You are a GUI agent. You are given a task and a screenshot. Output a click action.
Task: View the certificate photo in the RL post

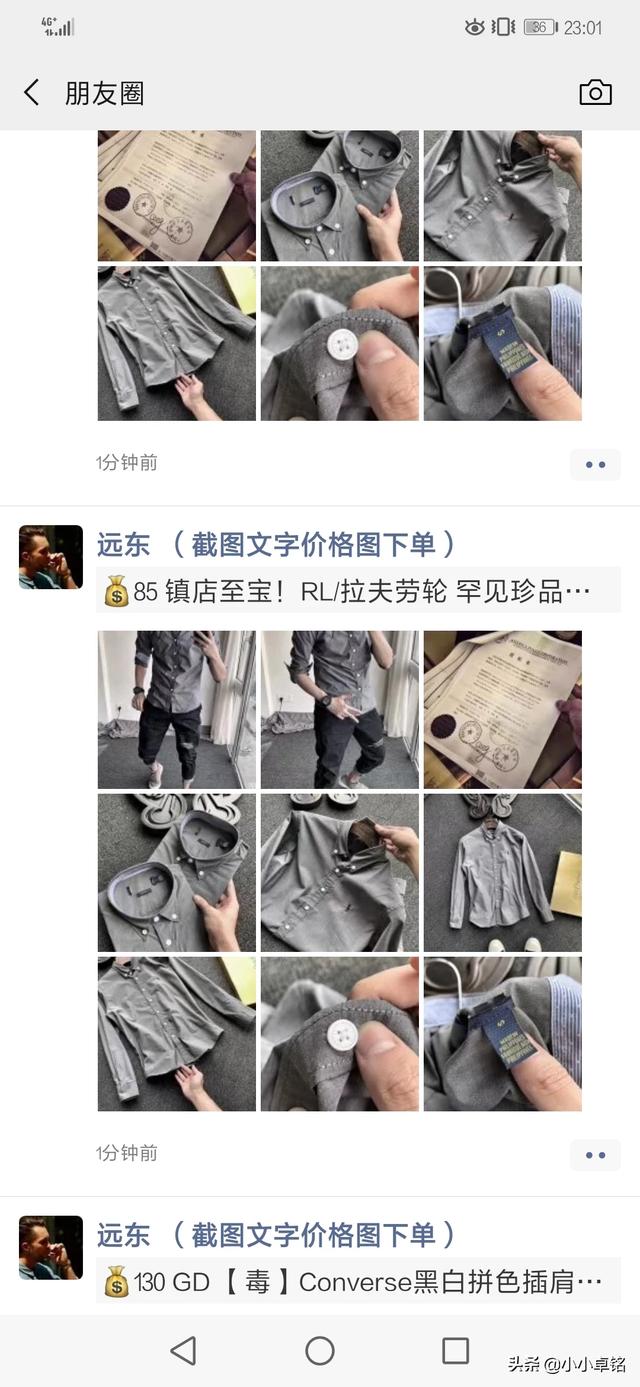[x=503, y=710]
